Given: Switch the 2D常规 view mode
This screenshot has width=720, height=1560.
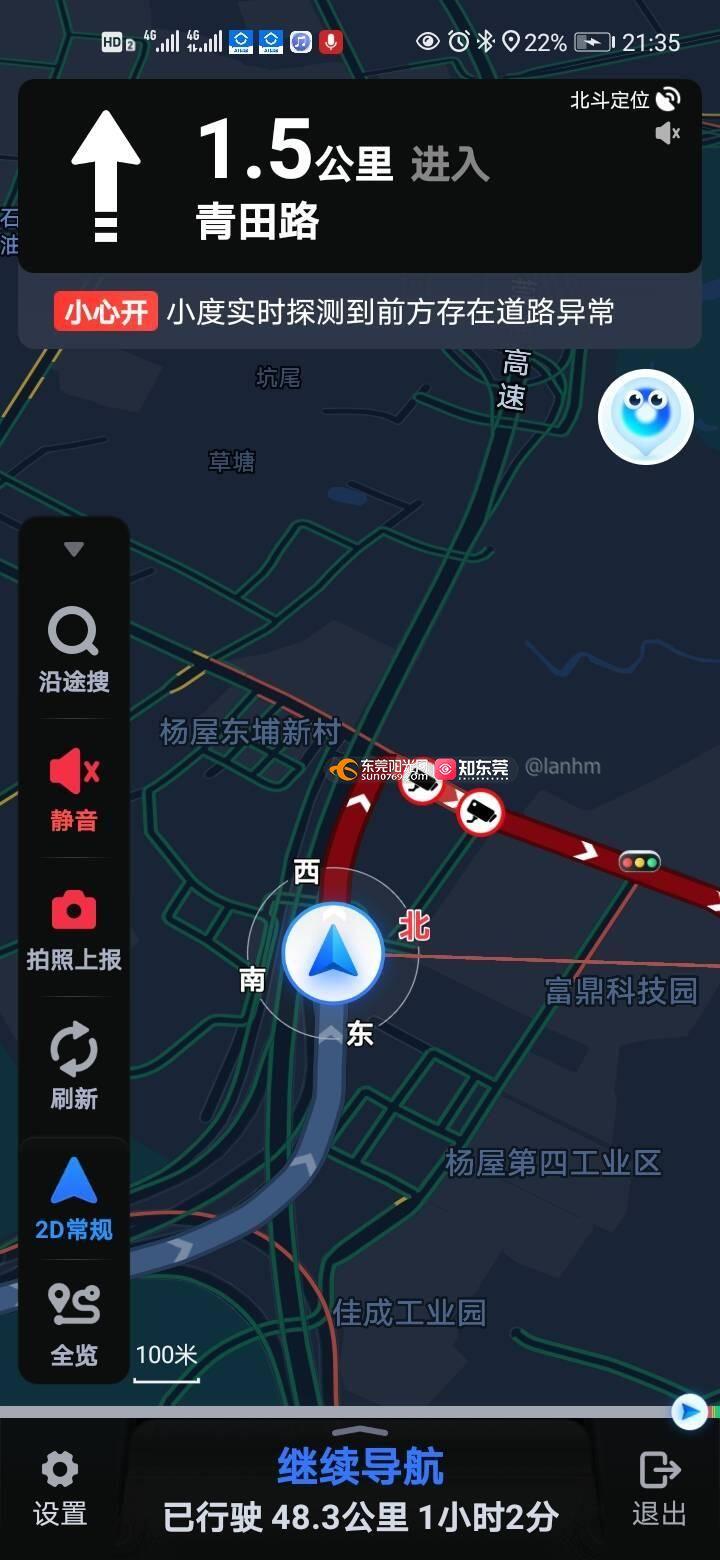Looking at the screenshot, I should (74, 1199).
